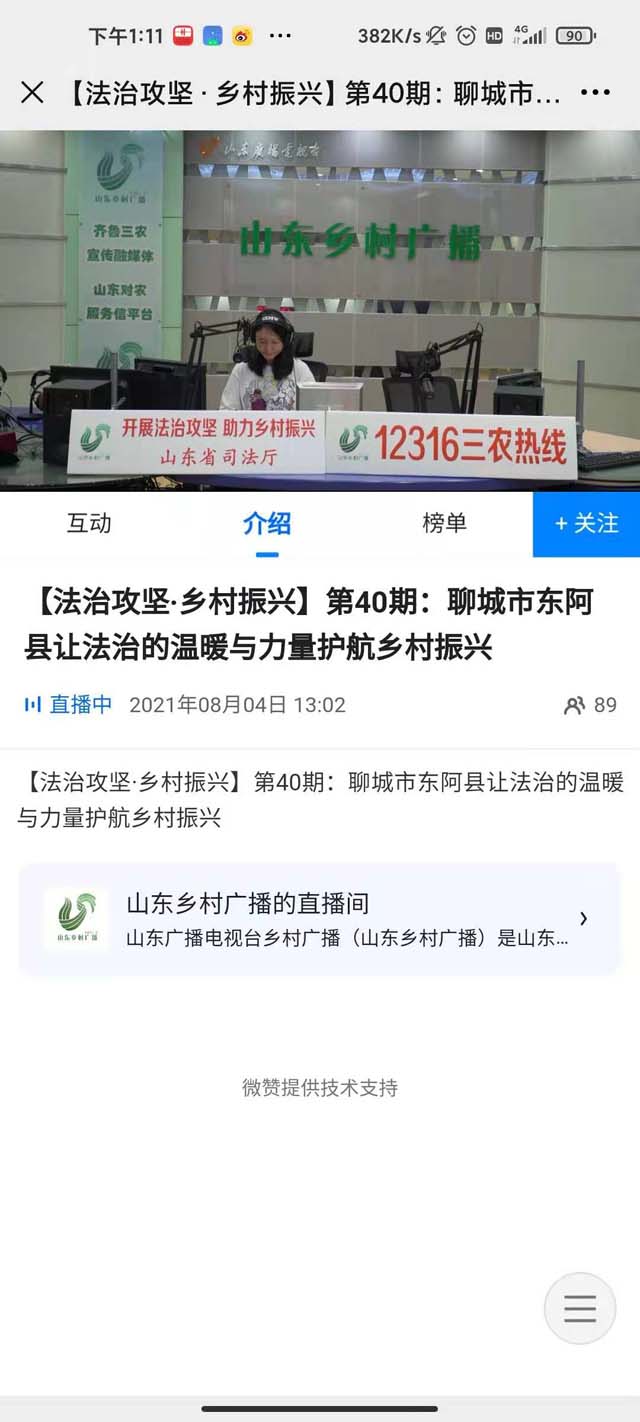Open the floating hamburger menu button
Screen dimensions: 640x1422
[580, 1308]
